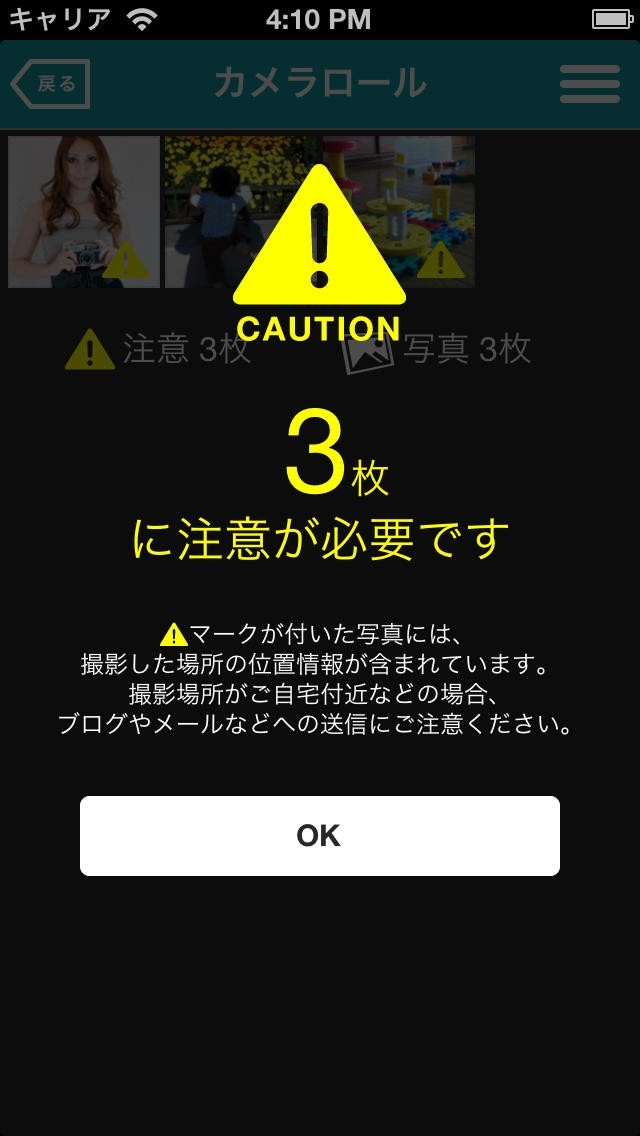This screenshot has width=640, height=1136.
Task: Dismiss the caution dialog with OK
Action: (320, 835)
